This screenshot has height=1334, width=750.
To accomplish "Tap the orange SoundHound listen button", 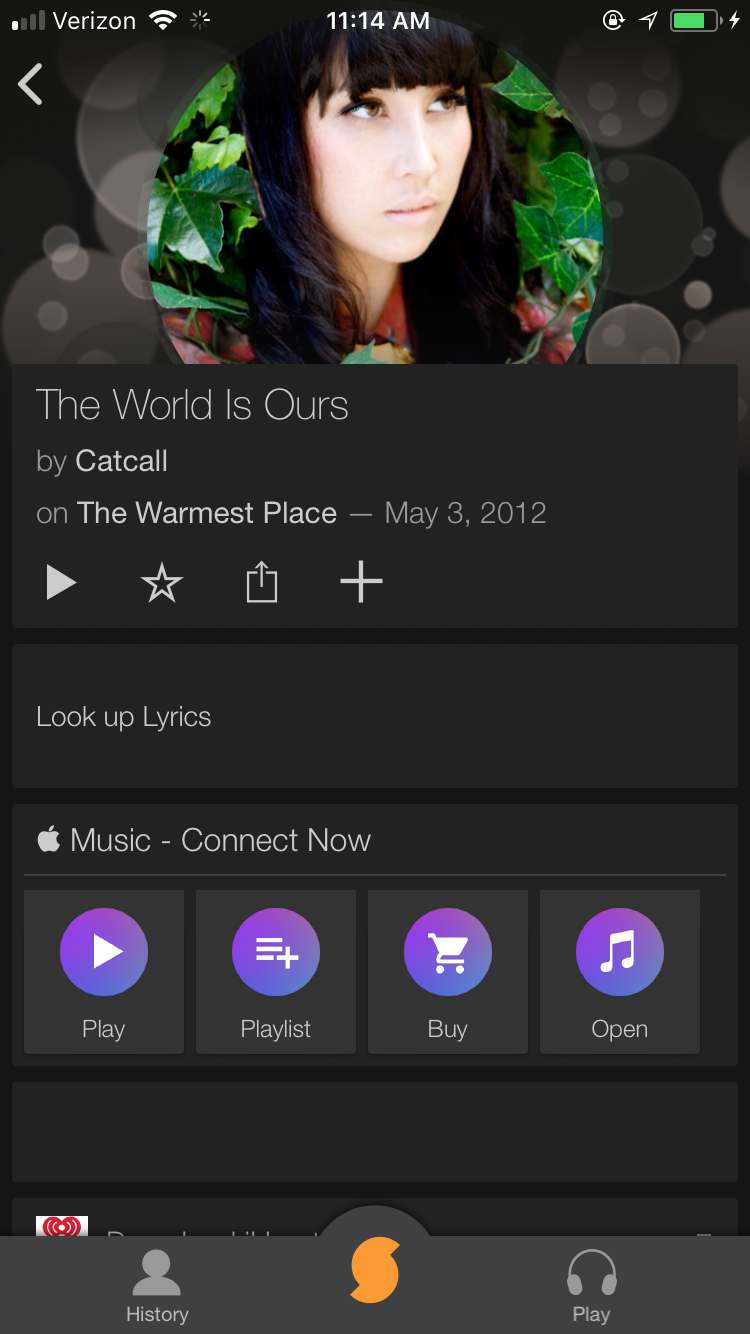I will point(375,1270).
